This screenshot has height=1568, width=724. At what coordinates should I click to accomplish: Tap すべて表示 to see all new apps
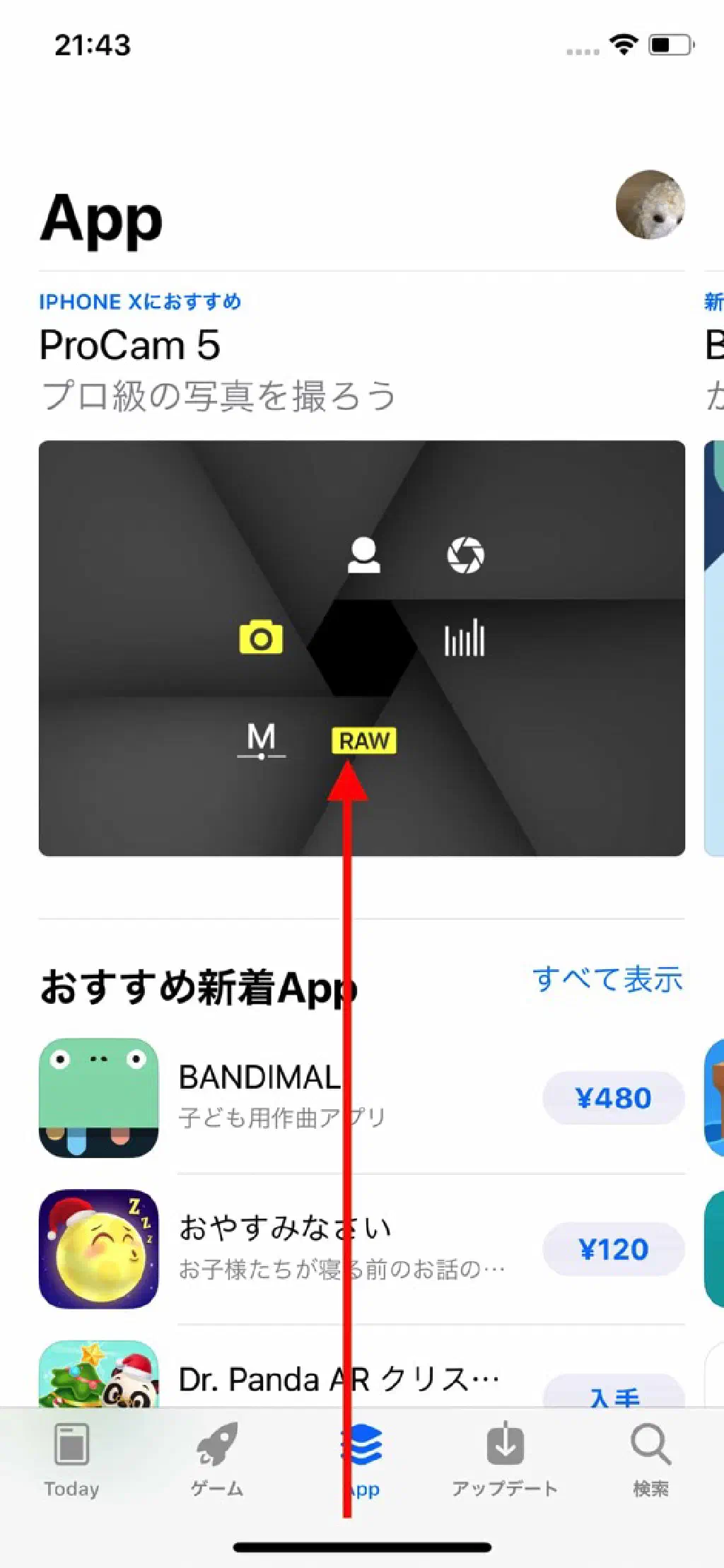click(607, 980)
